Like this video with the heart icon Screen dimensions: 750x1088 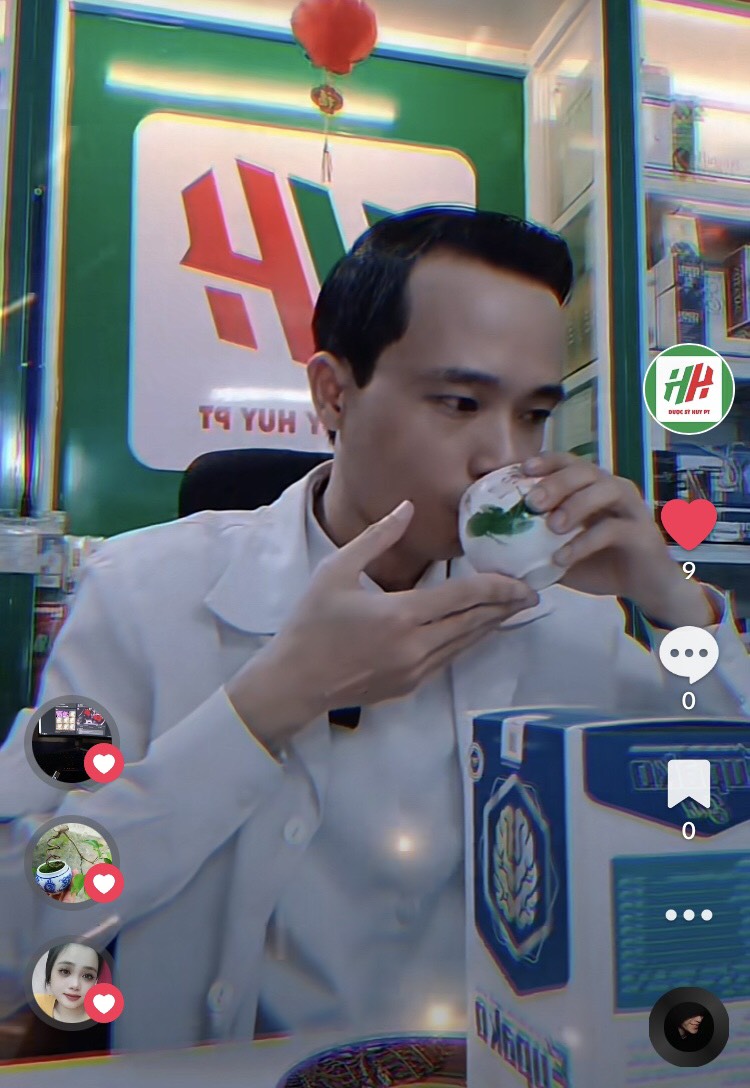[x=689, y=524]
